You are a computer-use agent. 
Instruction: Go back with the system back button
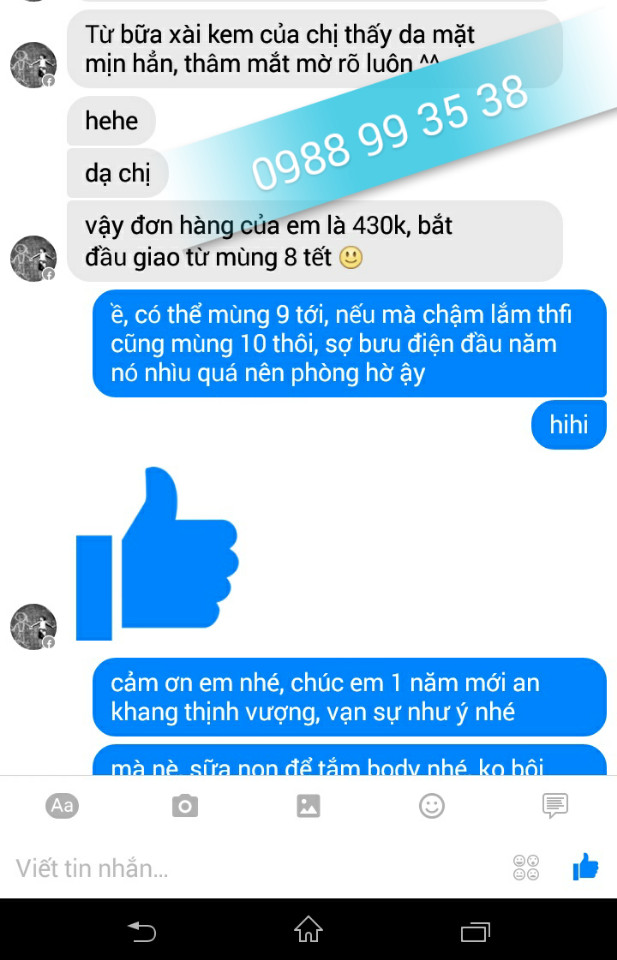point(142,931)
